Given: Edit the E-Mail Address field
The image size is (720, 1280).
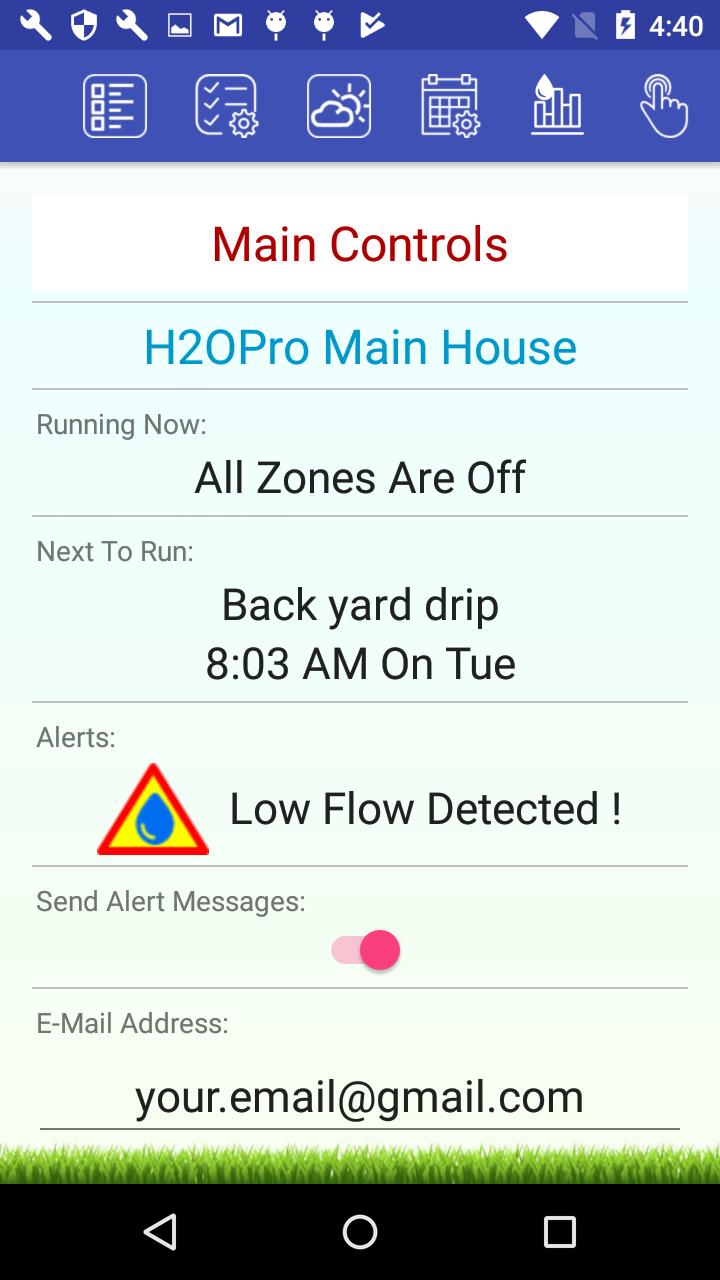Looking at the screenshot, I should click(360, 1097).
